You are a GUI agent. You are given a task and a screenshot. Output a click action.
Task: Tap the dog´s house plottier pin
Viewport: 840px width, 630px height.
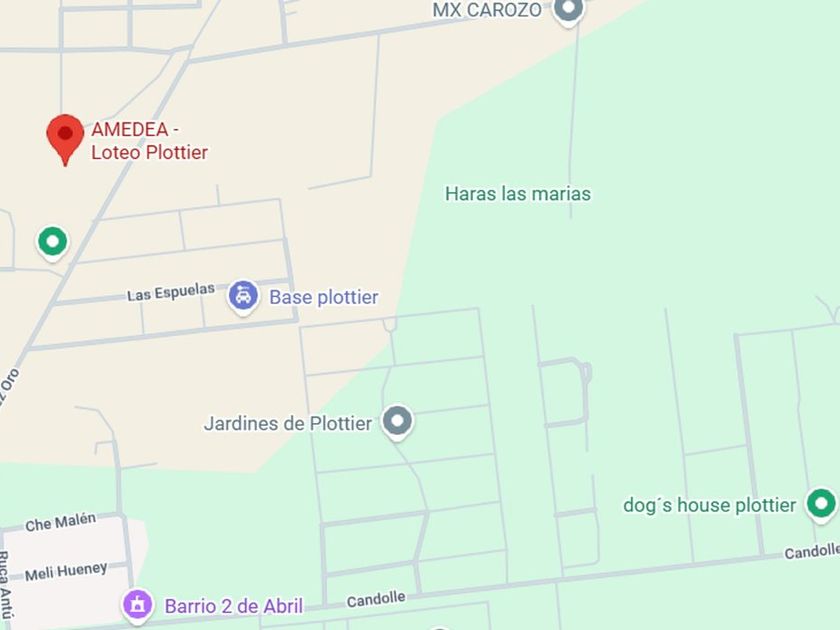[821, 503]
